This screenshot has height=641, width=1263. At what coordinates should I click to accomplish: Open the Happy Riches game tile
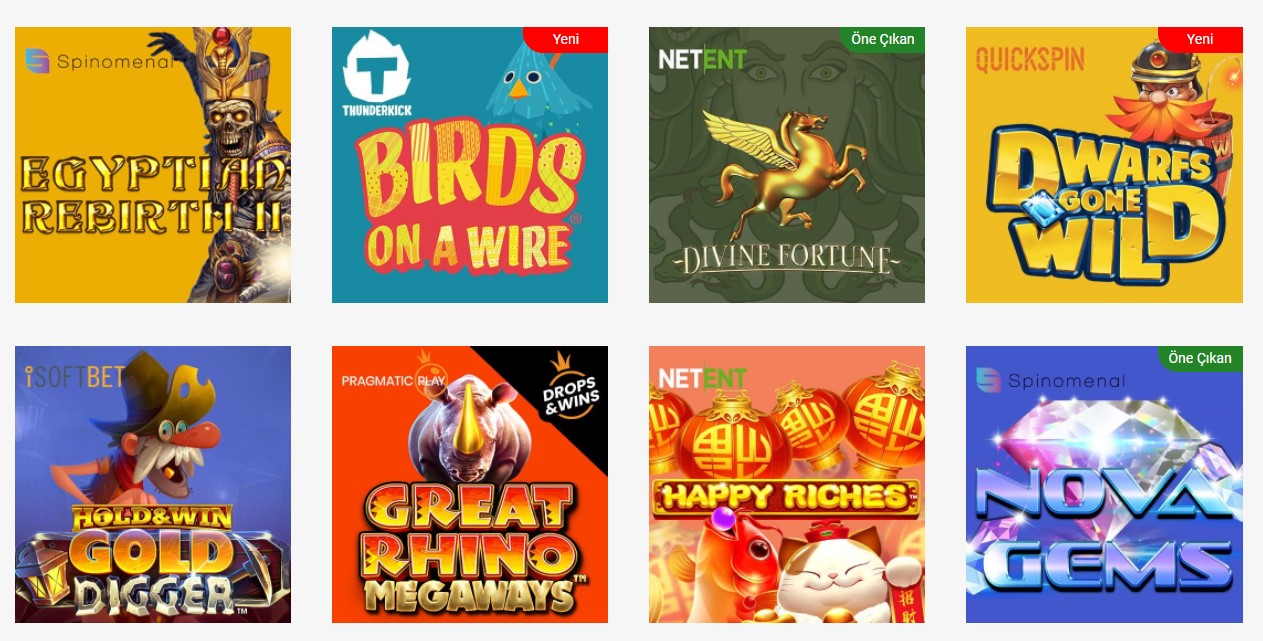pyautogui.click(x=786, y=484)
